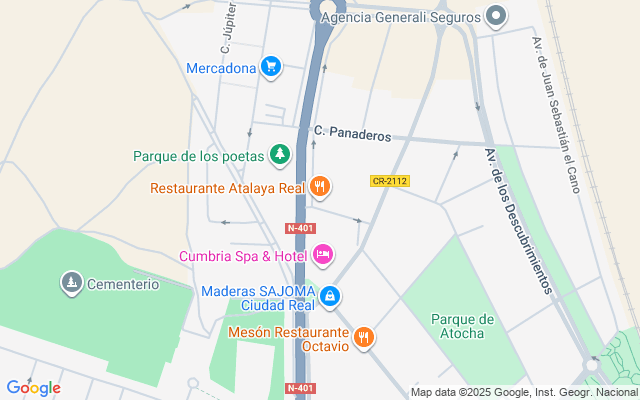
Task: Tap the Mesón Restaurante Octavio marker
Action: pyautogui.click(x=364, y=338)
